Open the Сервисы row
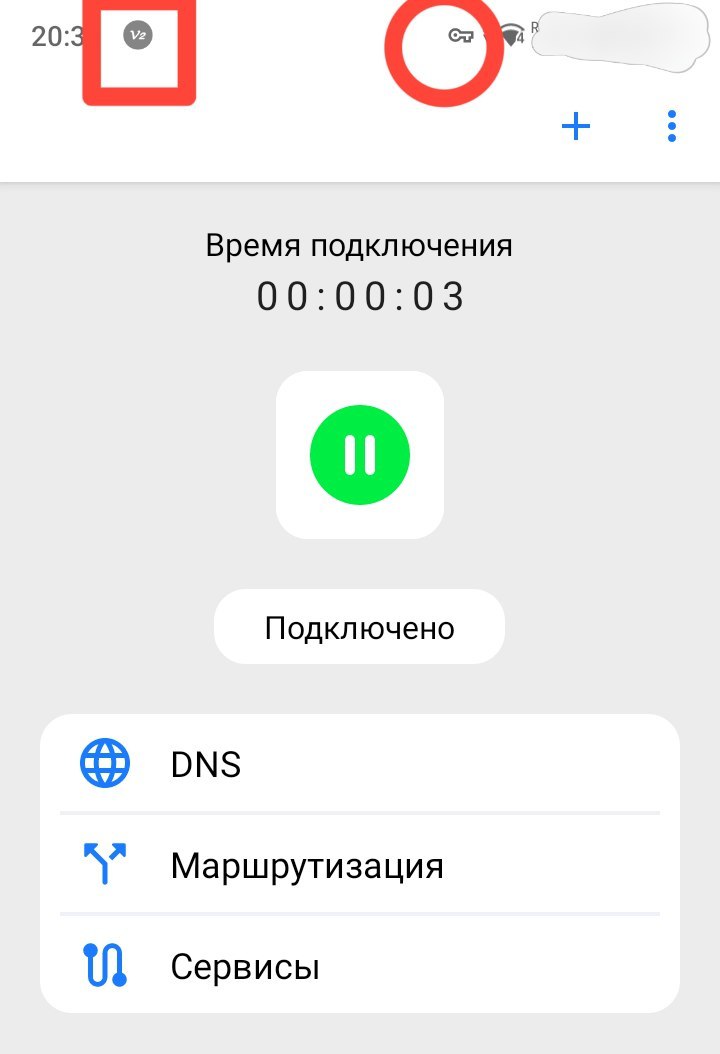 360,966
